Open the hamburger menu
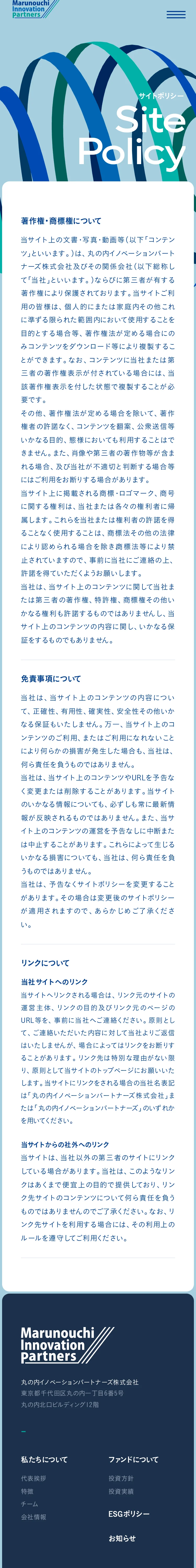 pyautogui.click(x=176, y=15)
